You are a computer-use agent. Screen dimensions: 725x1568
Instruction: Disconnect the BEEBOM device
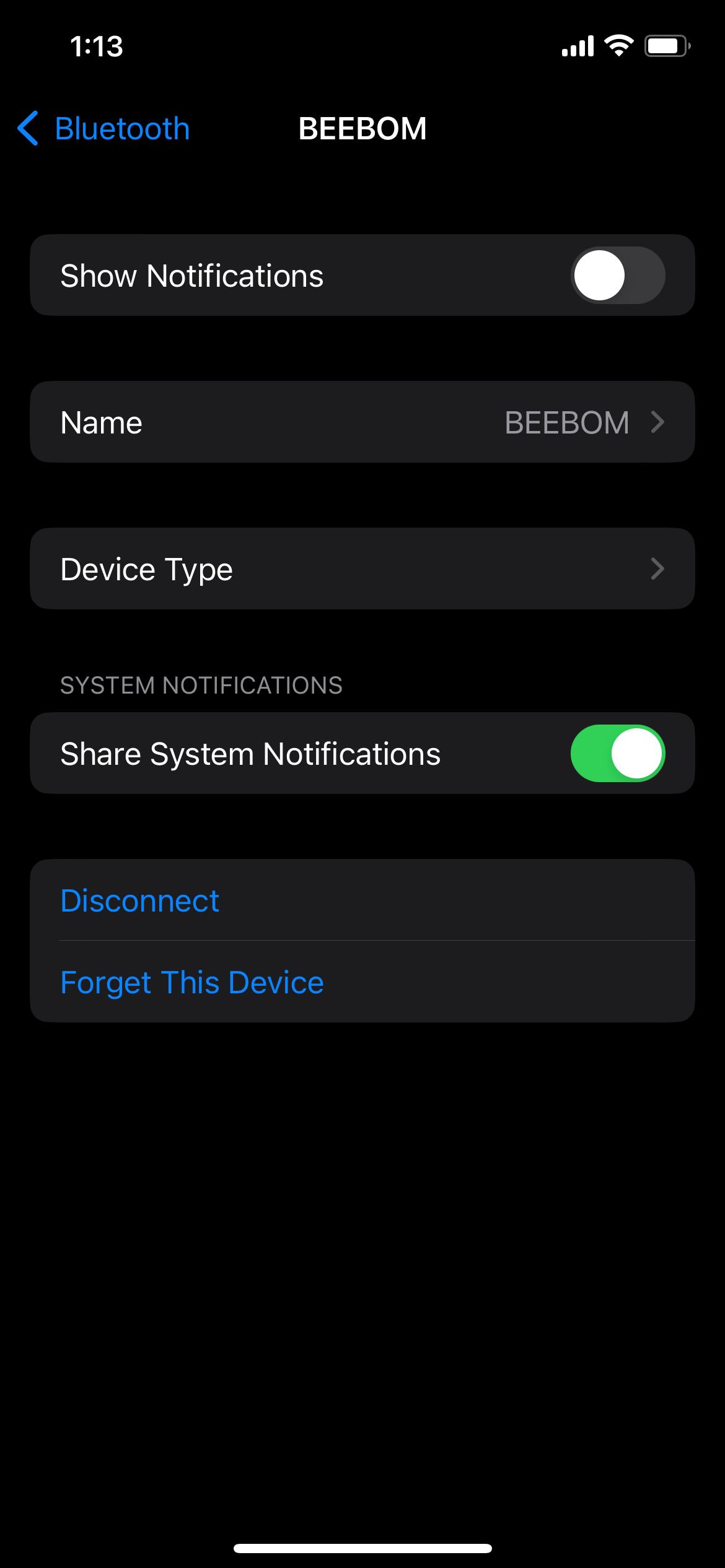click(x=139, y=900)
